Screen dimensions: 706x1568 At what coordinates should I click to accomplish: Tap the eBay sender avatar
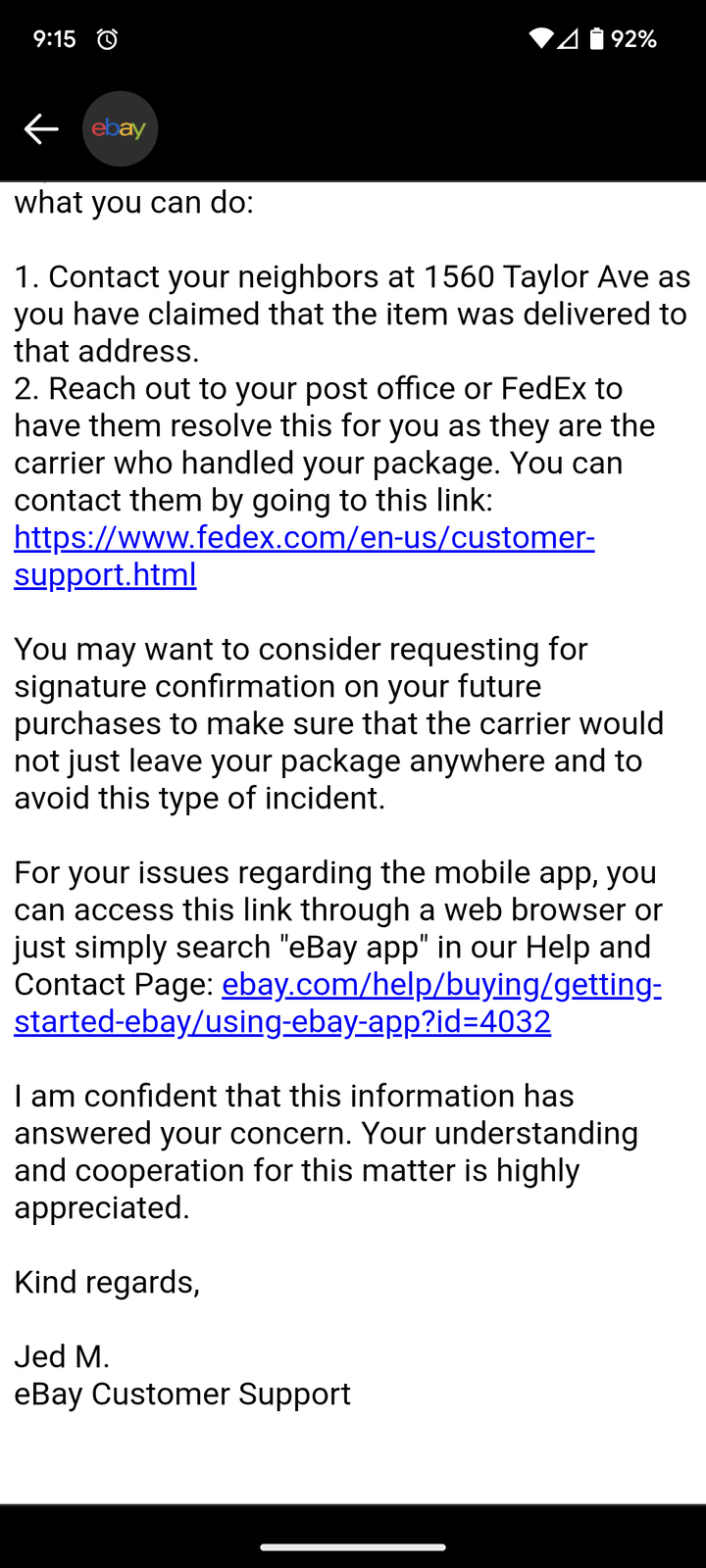[120, 128]
